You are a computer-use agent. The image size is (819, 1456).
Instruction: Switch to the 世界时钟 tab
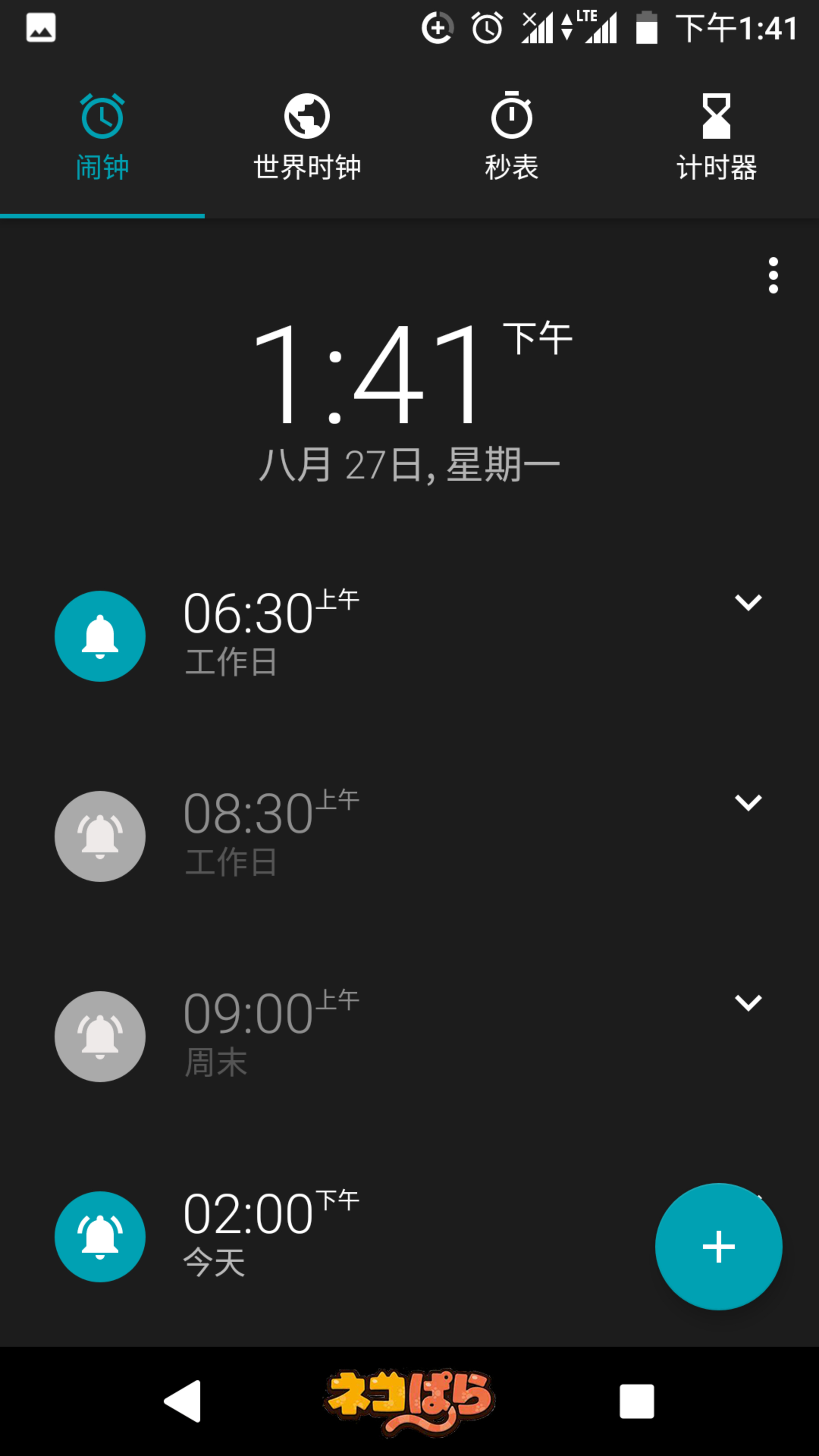click(x=307, y=138)
